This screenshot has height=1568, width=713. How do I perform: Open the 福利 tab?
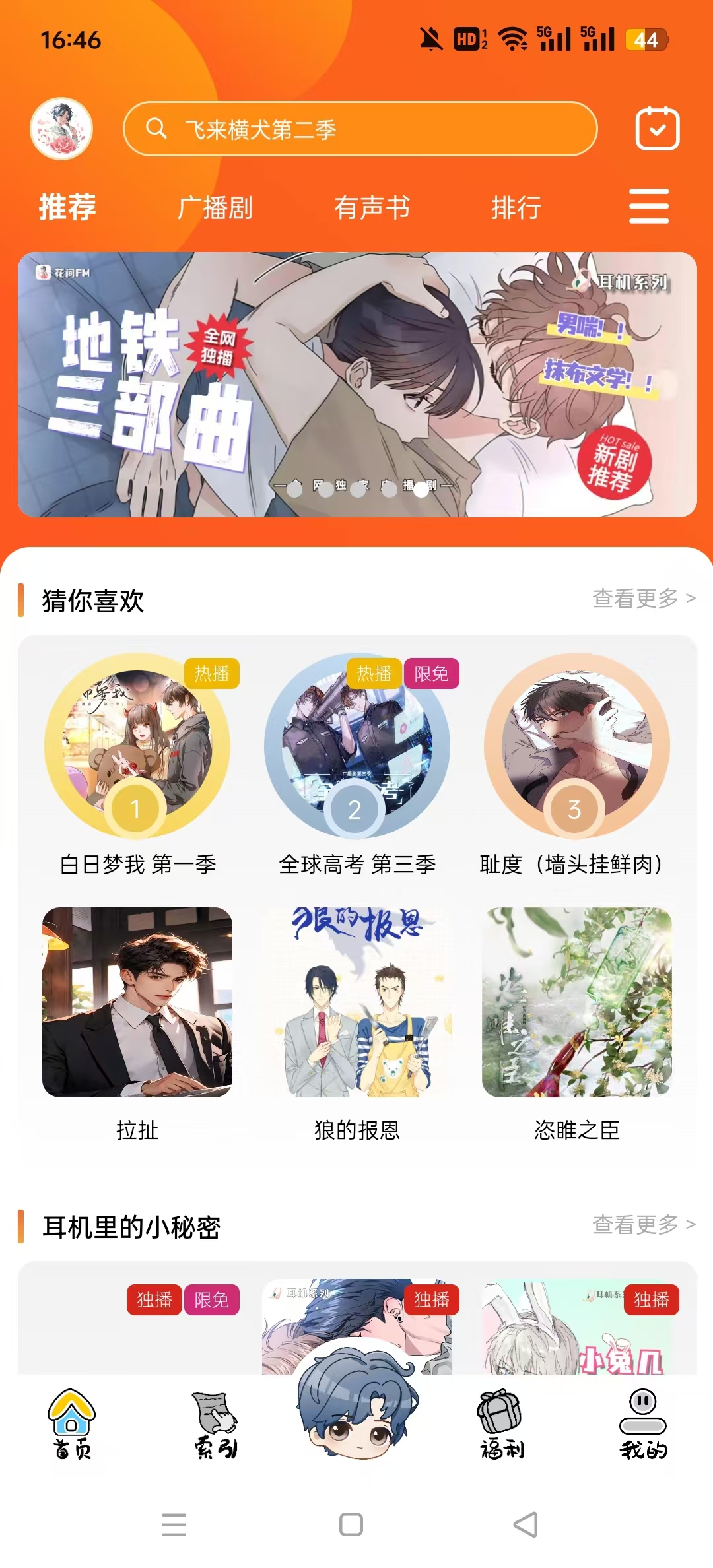point(502,1425)
